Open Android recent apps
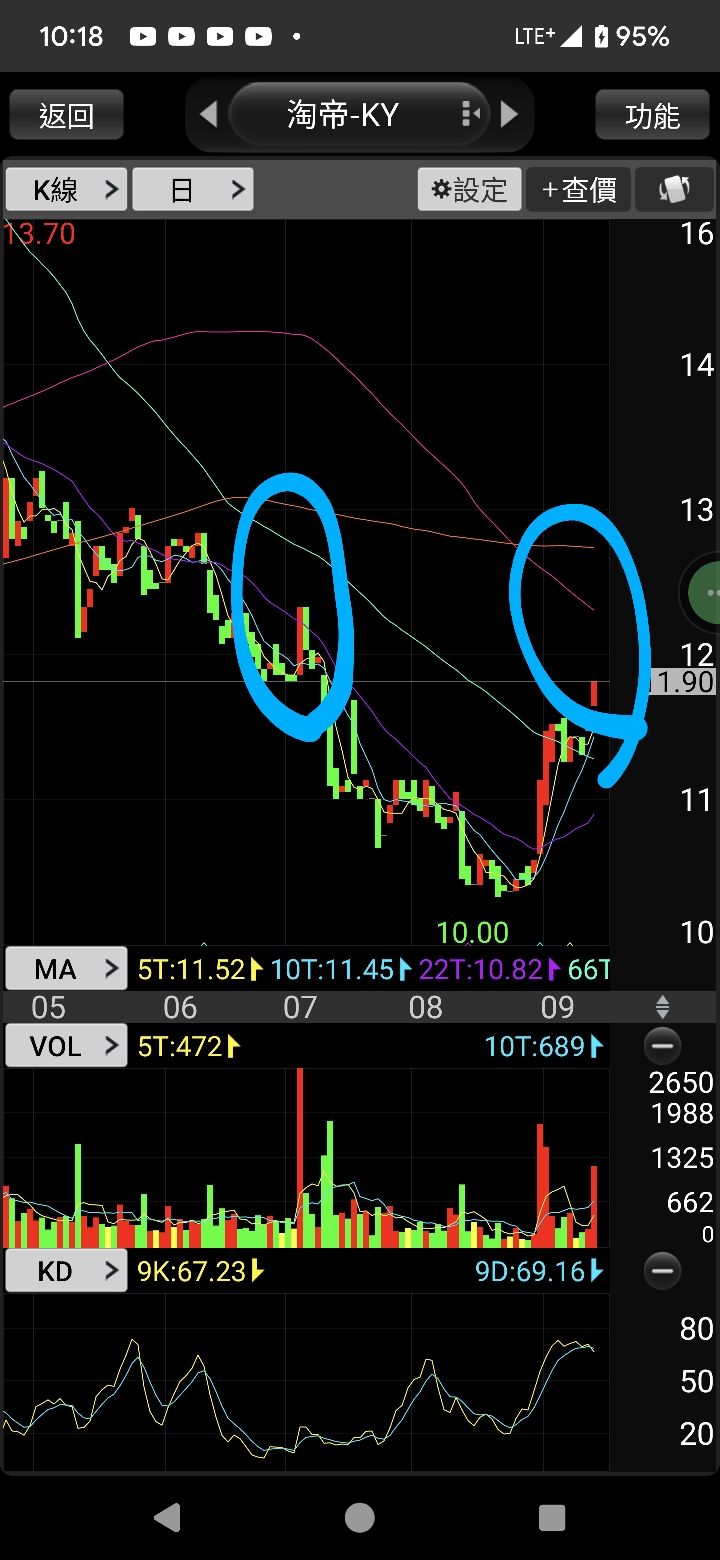This screenshot has height=1560, width=720. [x=551, y=1517]
